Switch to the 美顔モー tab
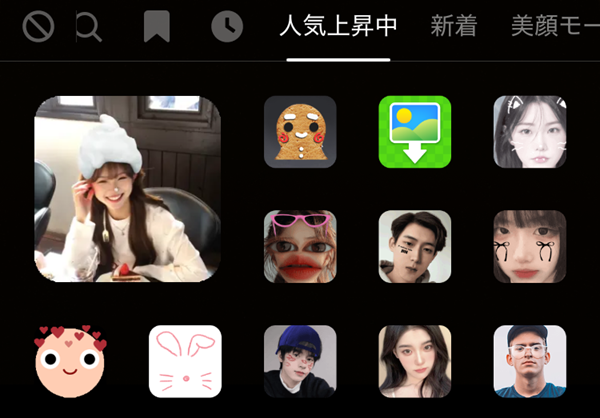 tap(554, 27)
